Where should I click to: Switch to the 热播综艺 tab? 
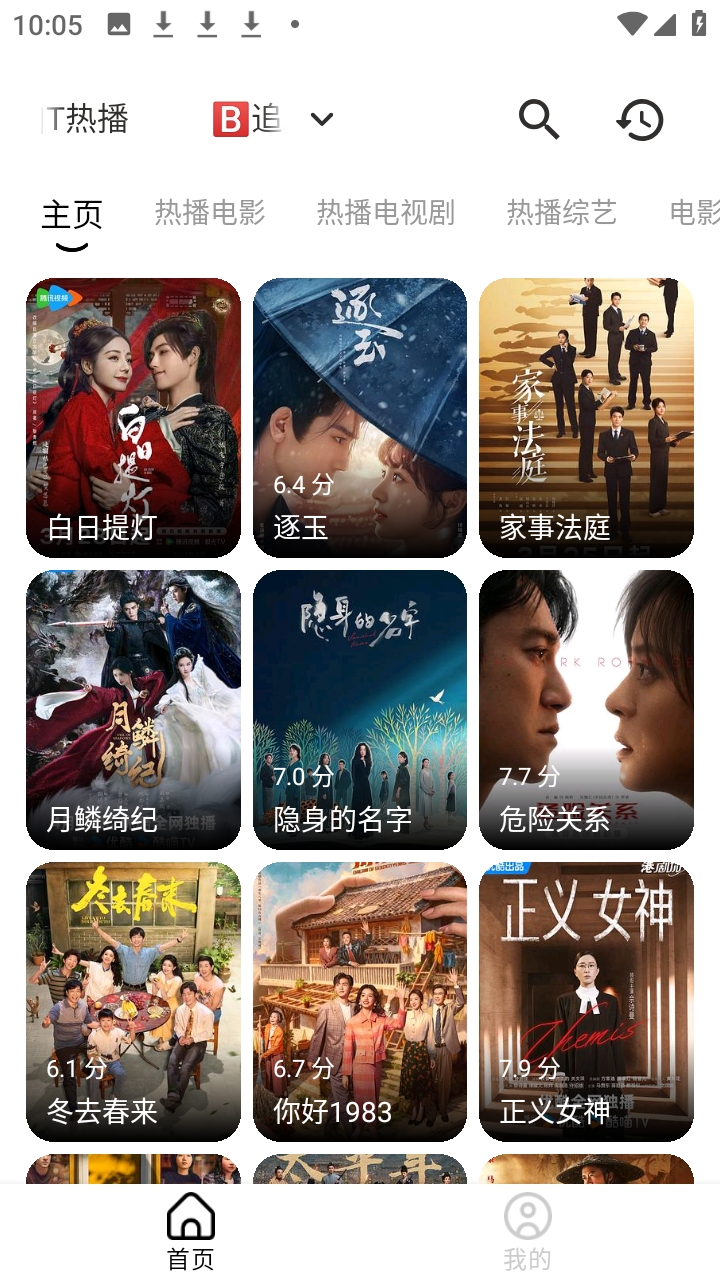[561, 213]
